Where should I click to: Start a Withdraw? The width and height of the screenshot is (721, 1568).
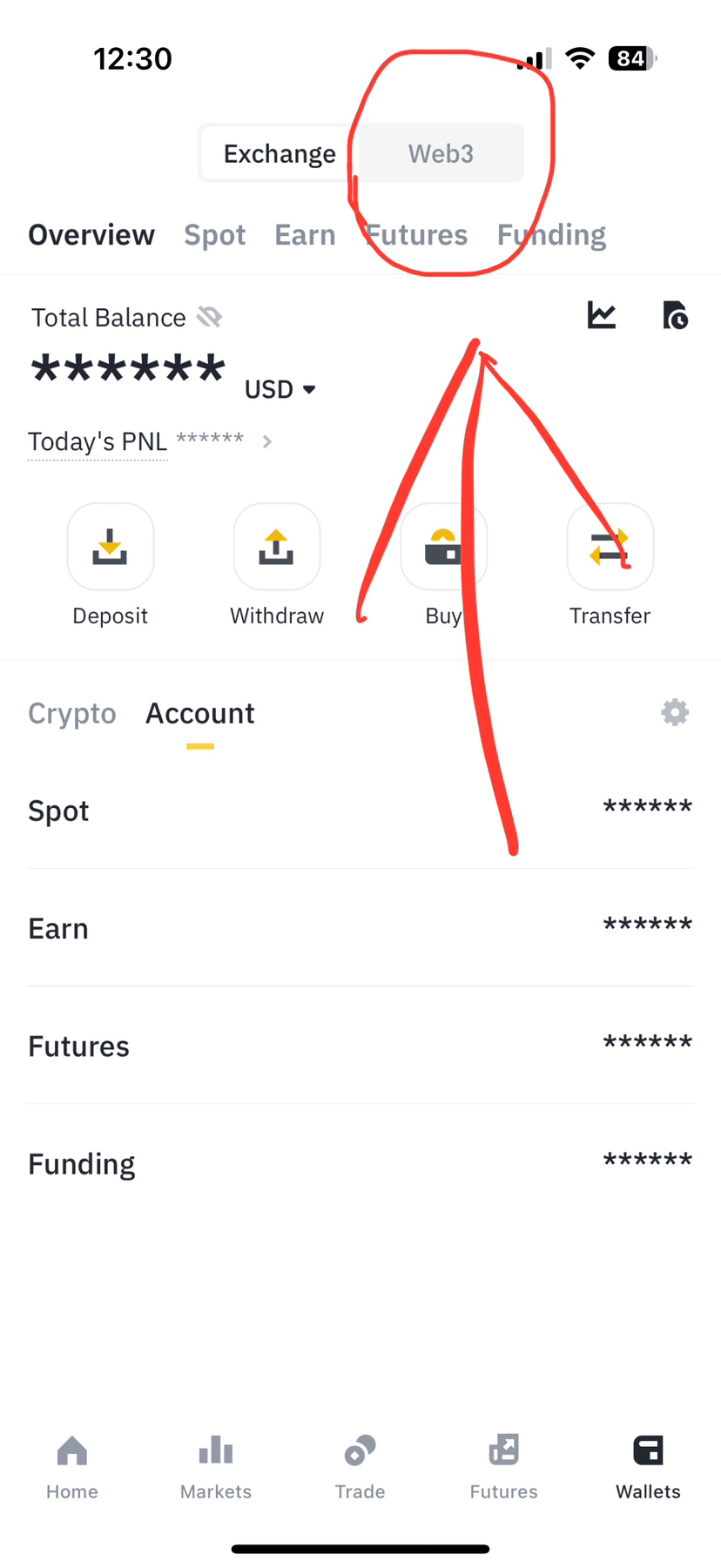click(277, 547)
